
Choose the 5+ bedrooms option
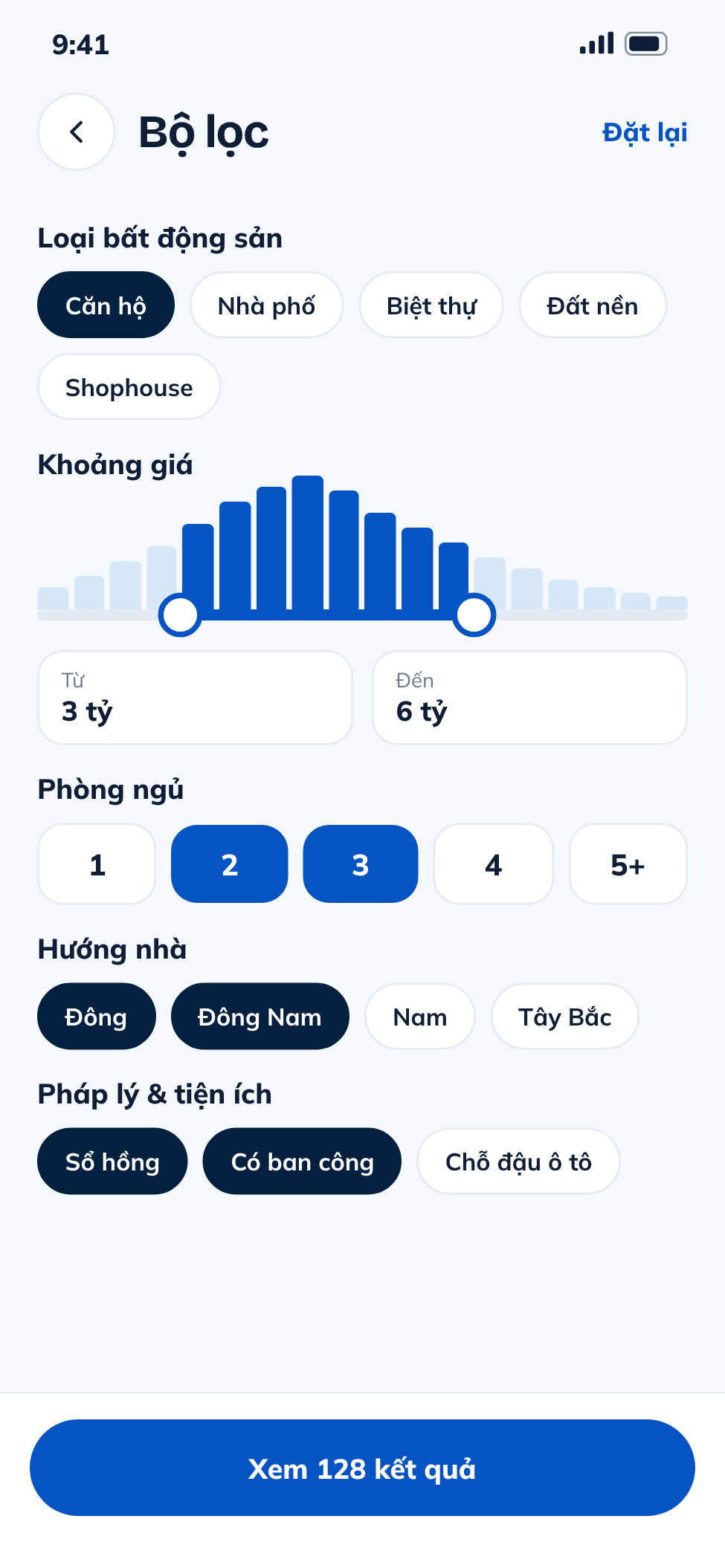[x=628, y=864]
